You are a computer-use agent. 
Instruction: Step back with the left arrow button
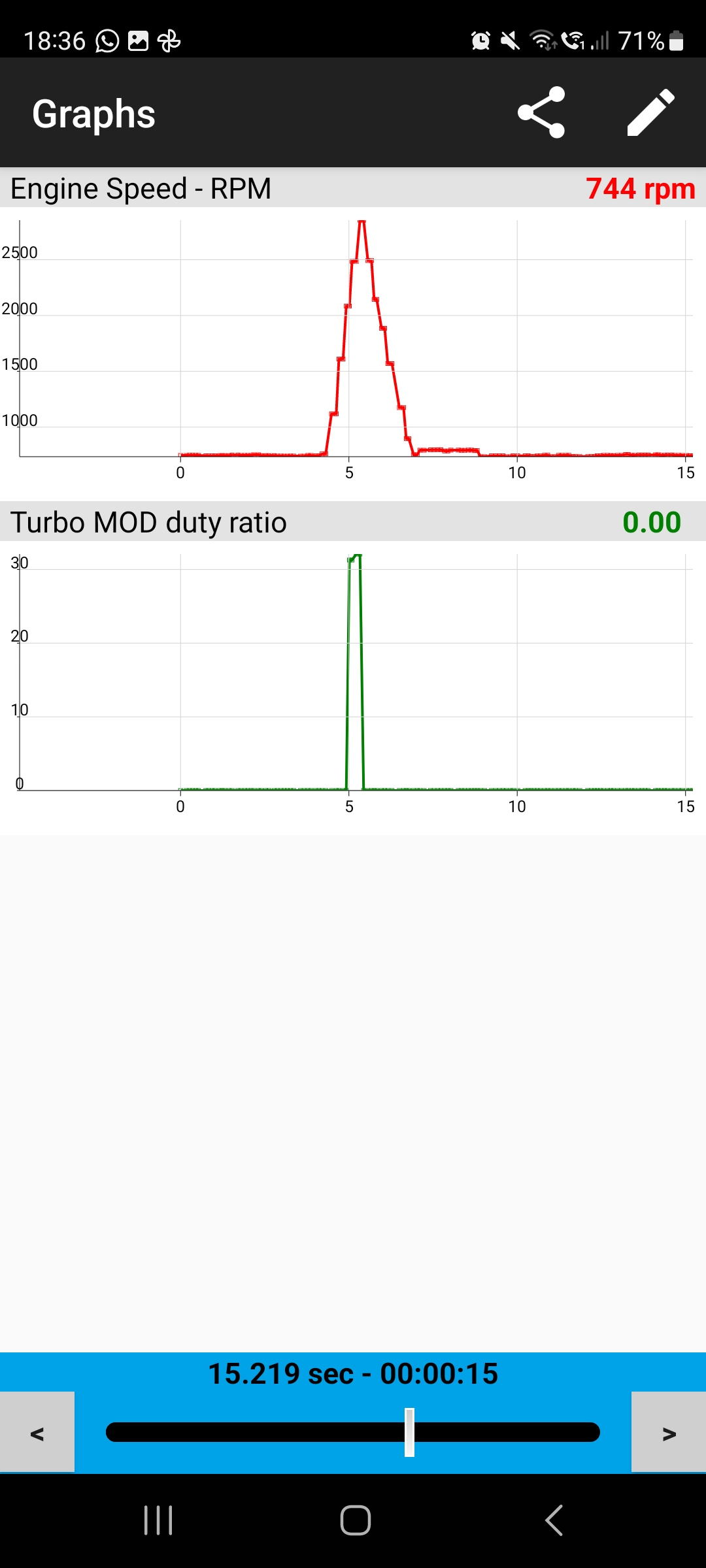[37, 1433]
